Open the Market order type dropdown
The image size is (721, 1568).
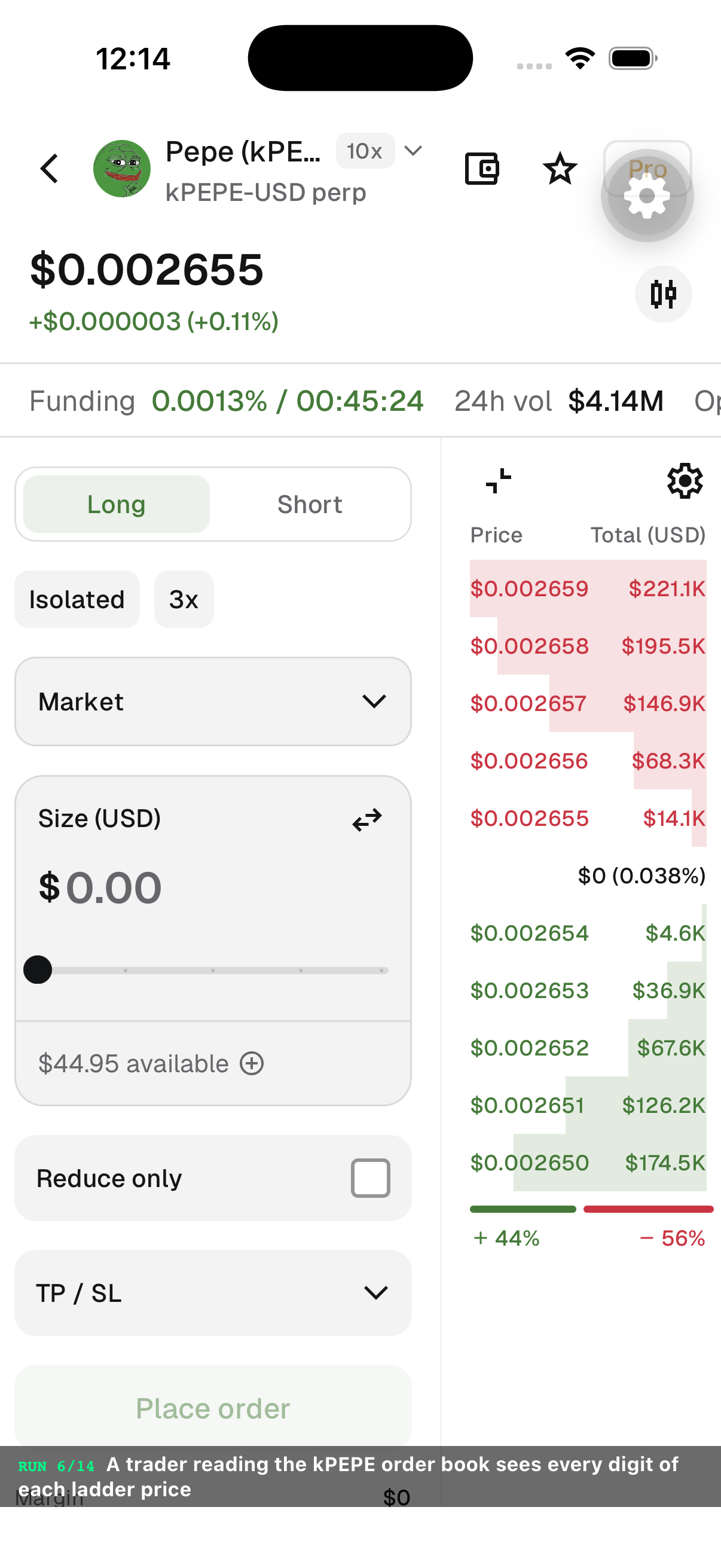click(x=213, y=701)
